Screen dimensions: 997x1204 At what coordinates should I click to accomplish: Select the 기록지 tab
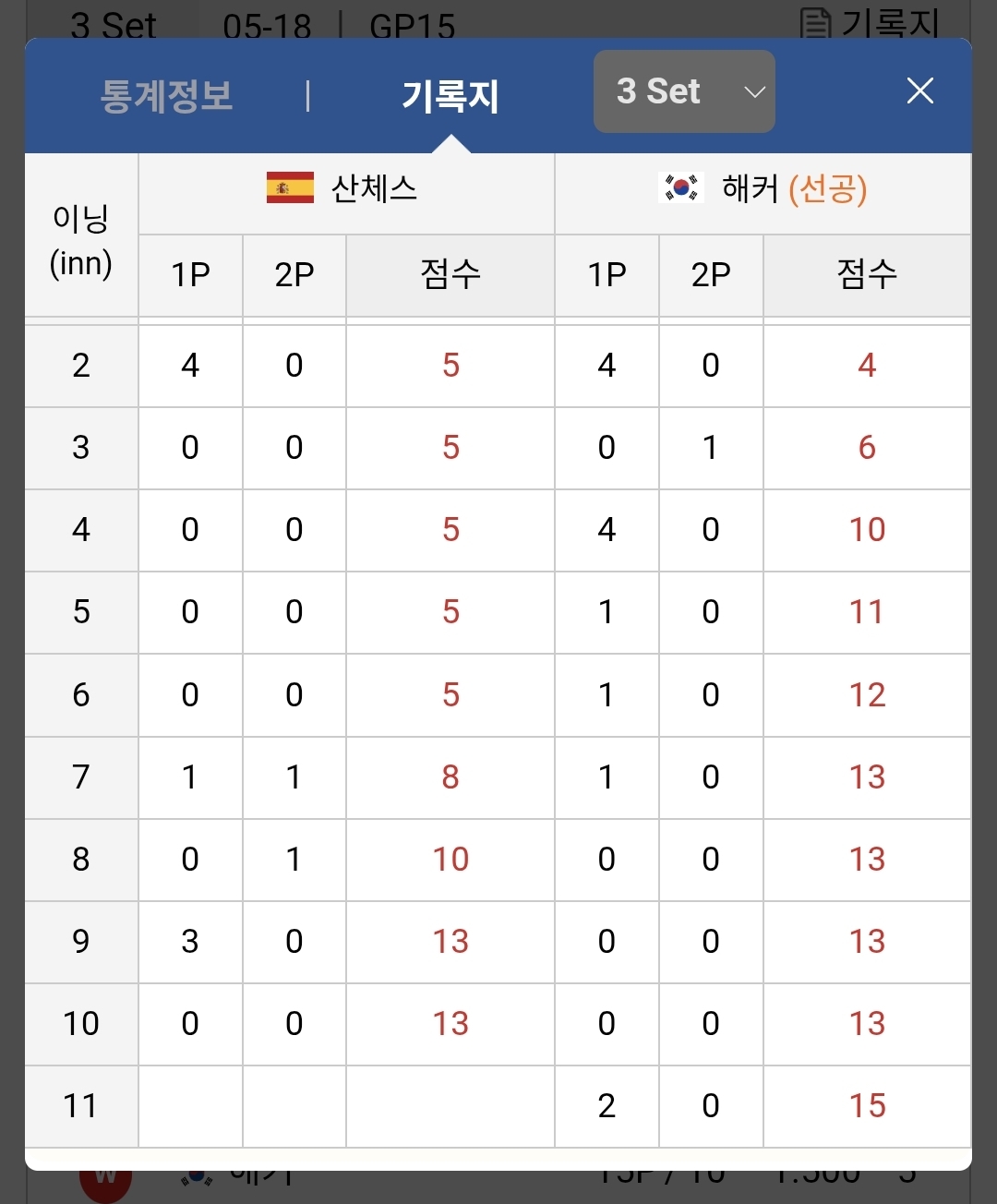(450, 95)
